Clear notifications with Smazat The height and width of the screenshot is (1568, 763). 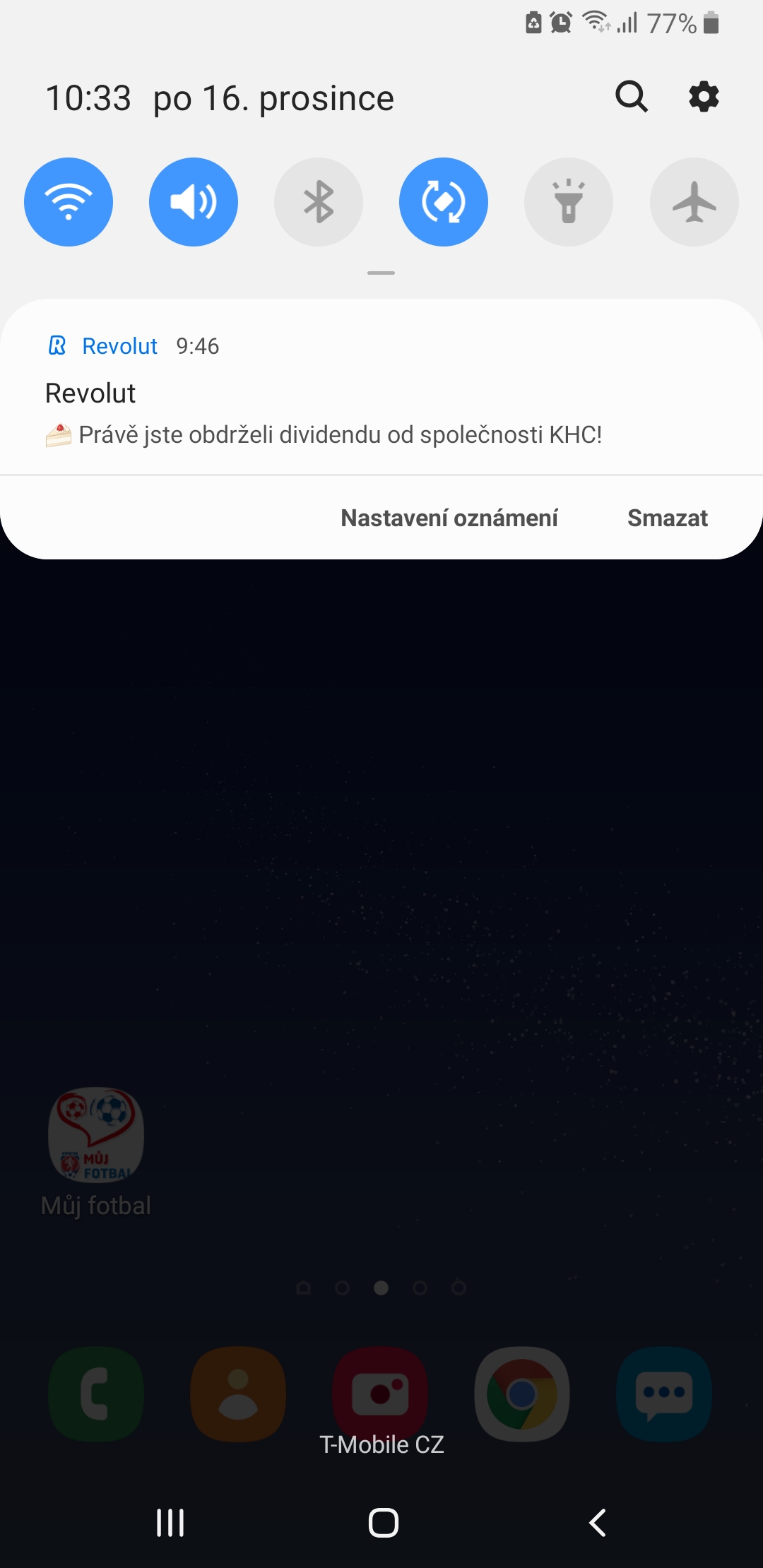click(668, 518)
